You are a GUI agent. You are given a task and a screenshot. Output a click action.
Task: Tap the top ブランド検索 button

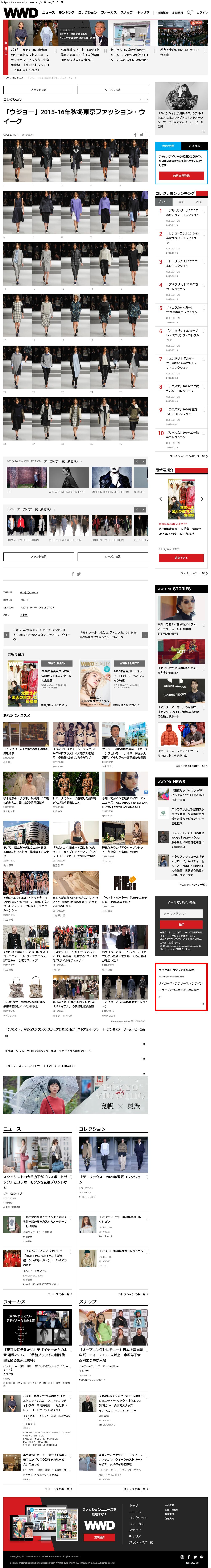(38, 89)
